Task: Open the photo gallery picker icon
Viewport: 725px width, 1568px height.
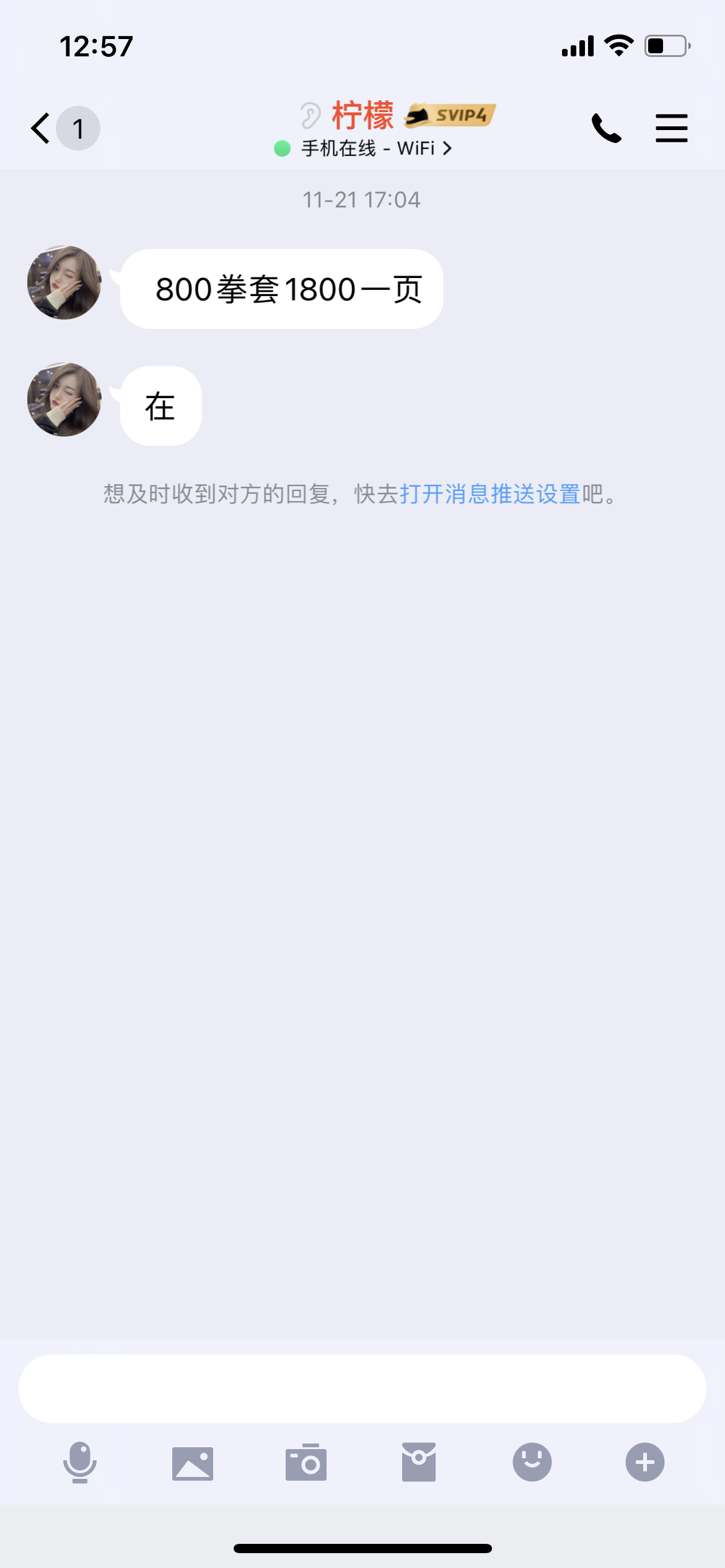Action: tap(193, 1461)
